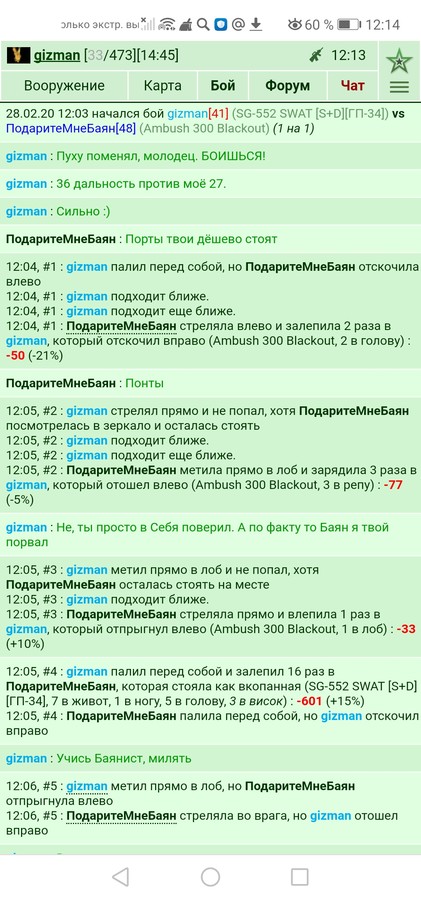Image resolution: width=421 pixels, height=900 pixels.
Task: Tap the weapon icon next to 12:13
Action: [x=315, y=56]
